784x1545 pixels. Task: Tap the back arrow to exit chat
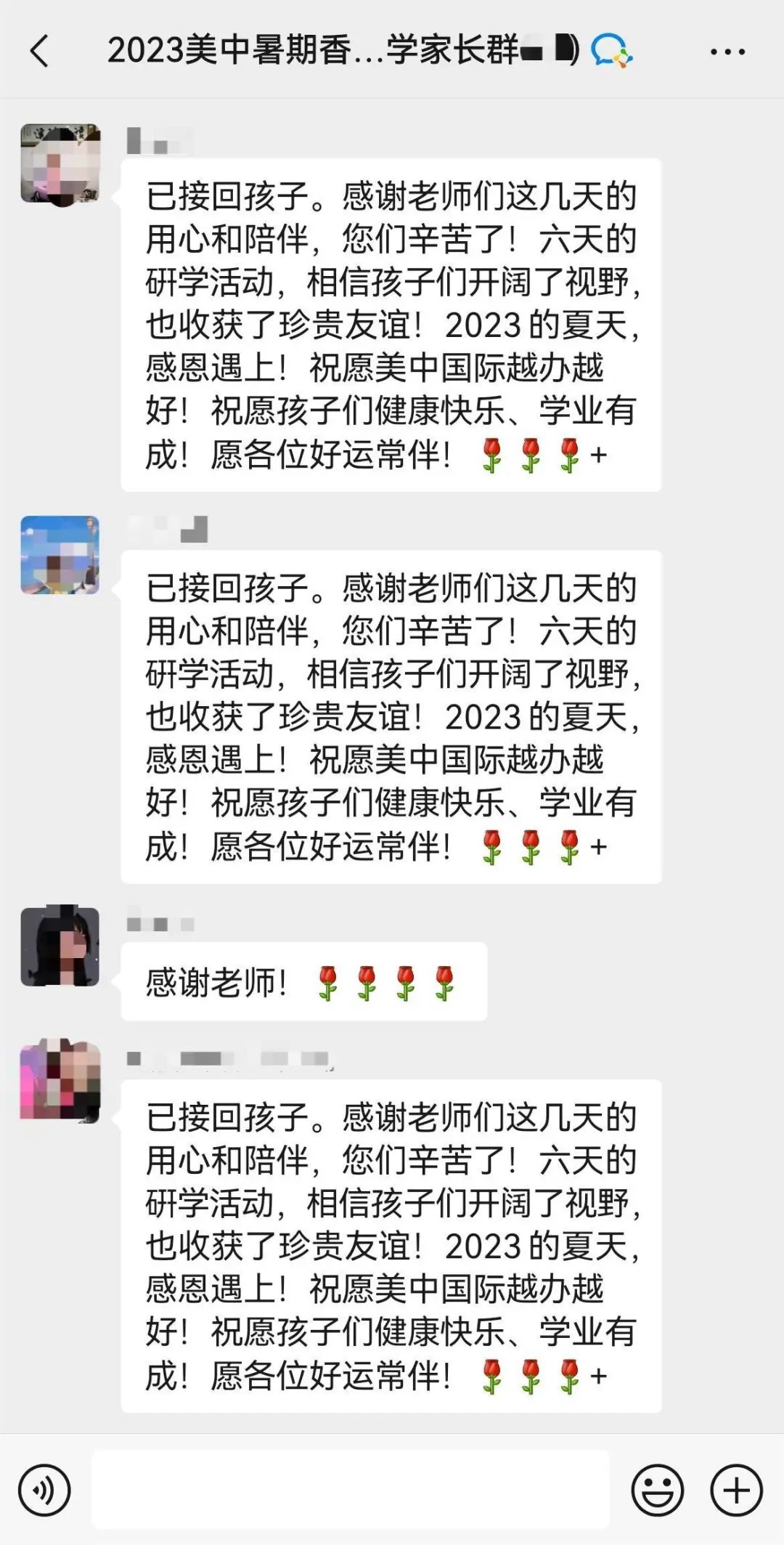tap(38, 51)
